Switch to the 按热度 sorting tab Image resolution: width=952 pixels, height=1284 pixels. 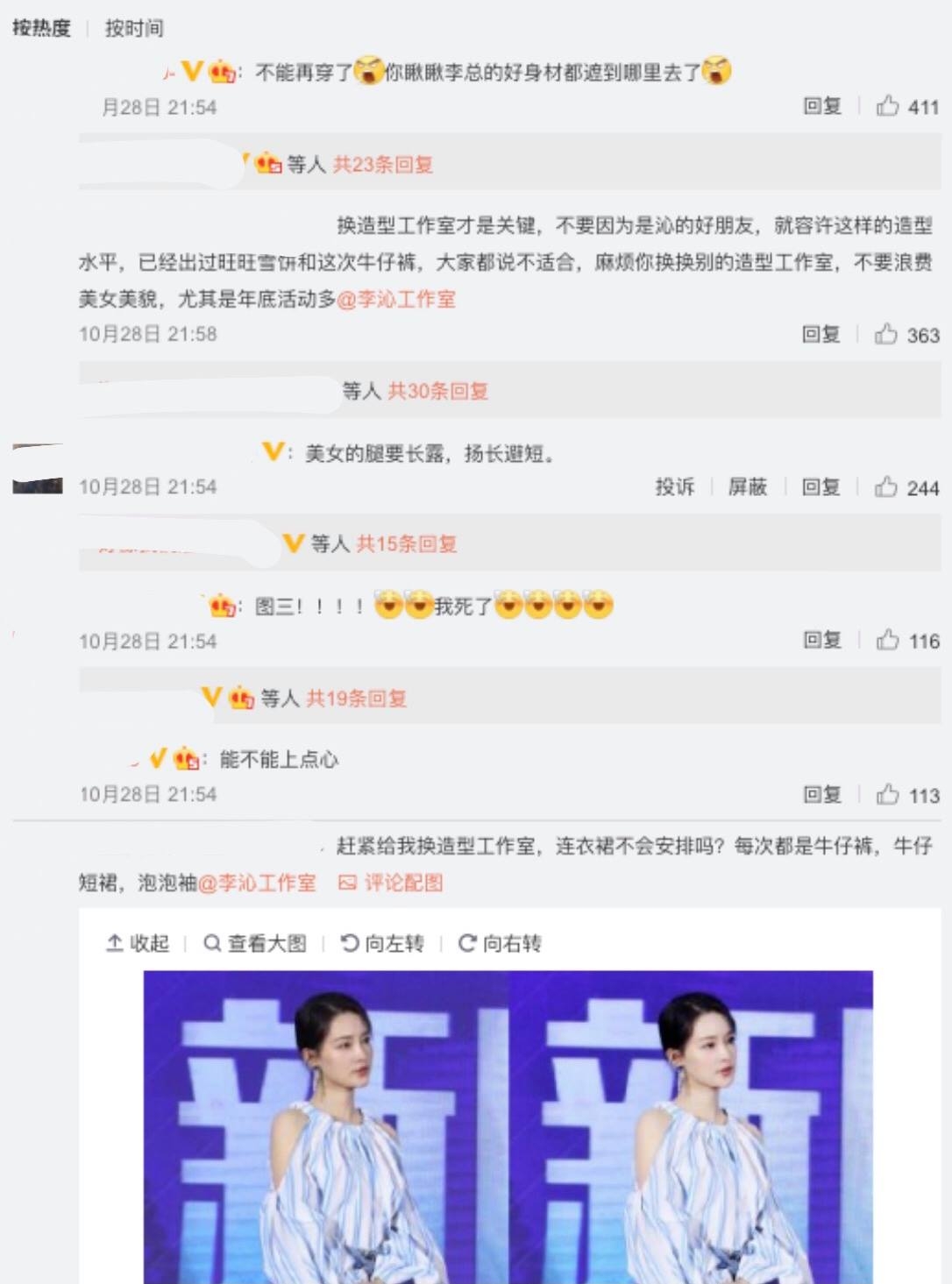[41, 28]
